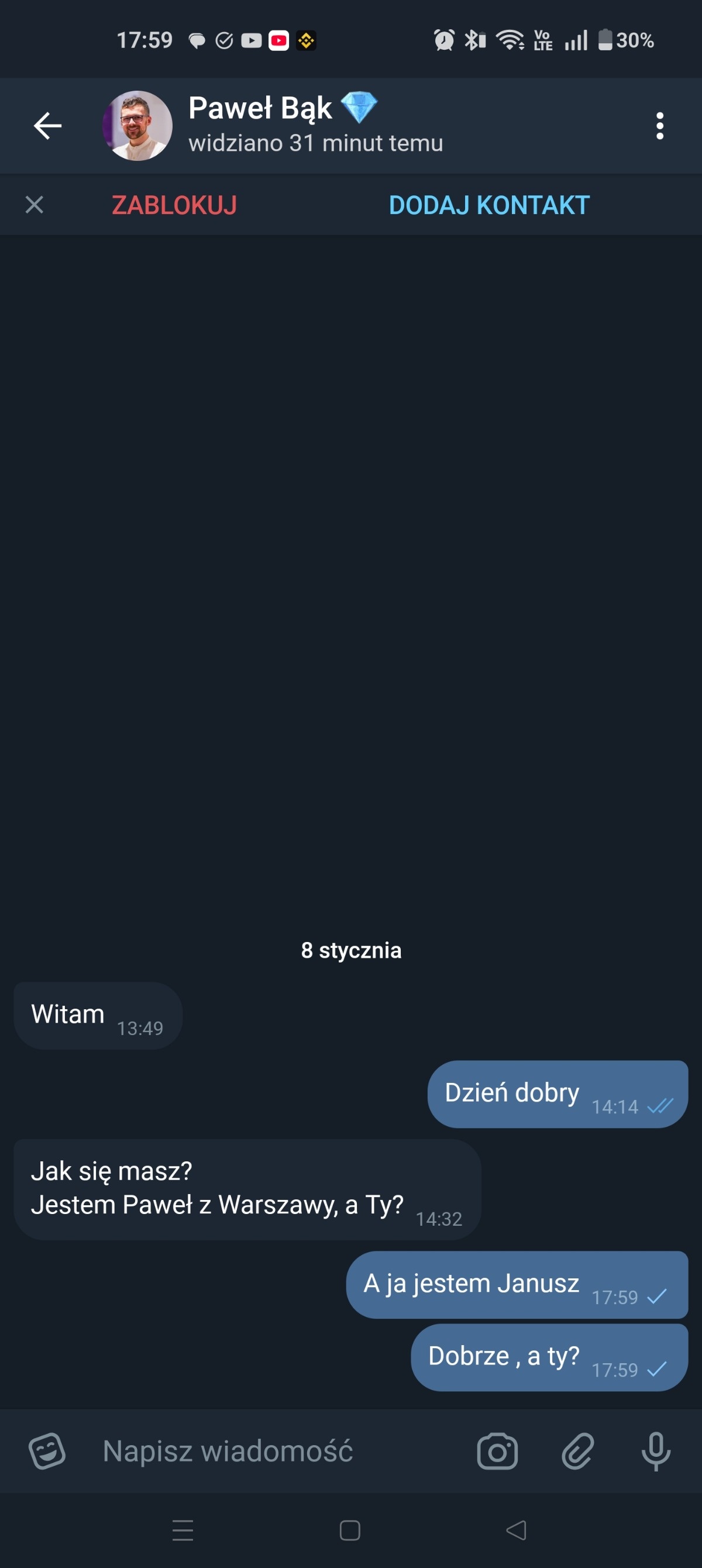Viewport: 702px width, 1568px height.
Task: Attach a file with the paperclip
Action: (577, 1451)
